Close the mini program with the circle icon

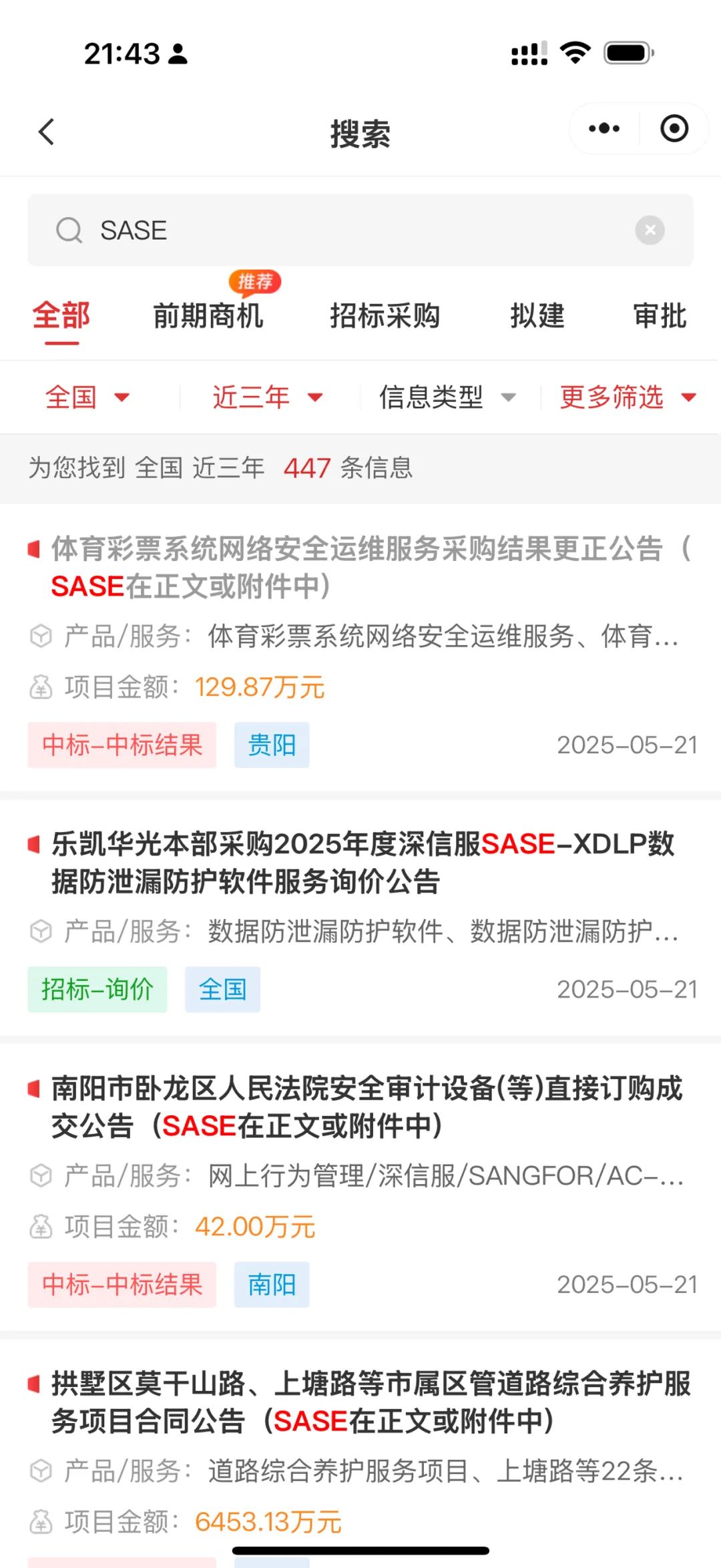(674, 128)
